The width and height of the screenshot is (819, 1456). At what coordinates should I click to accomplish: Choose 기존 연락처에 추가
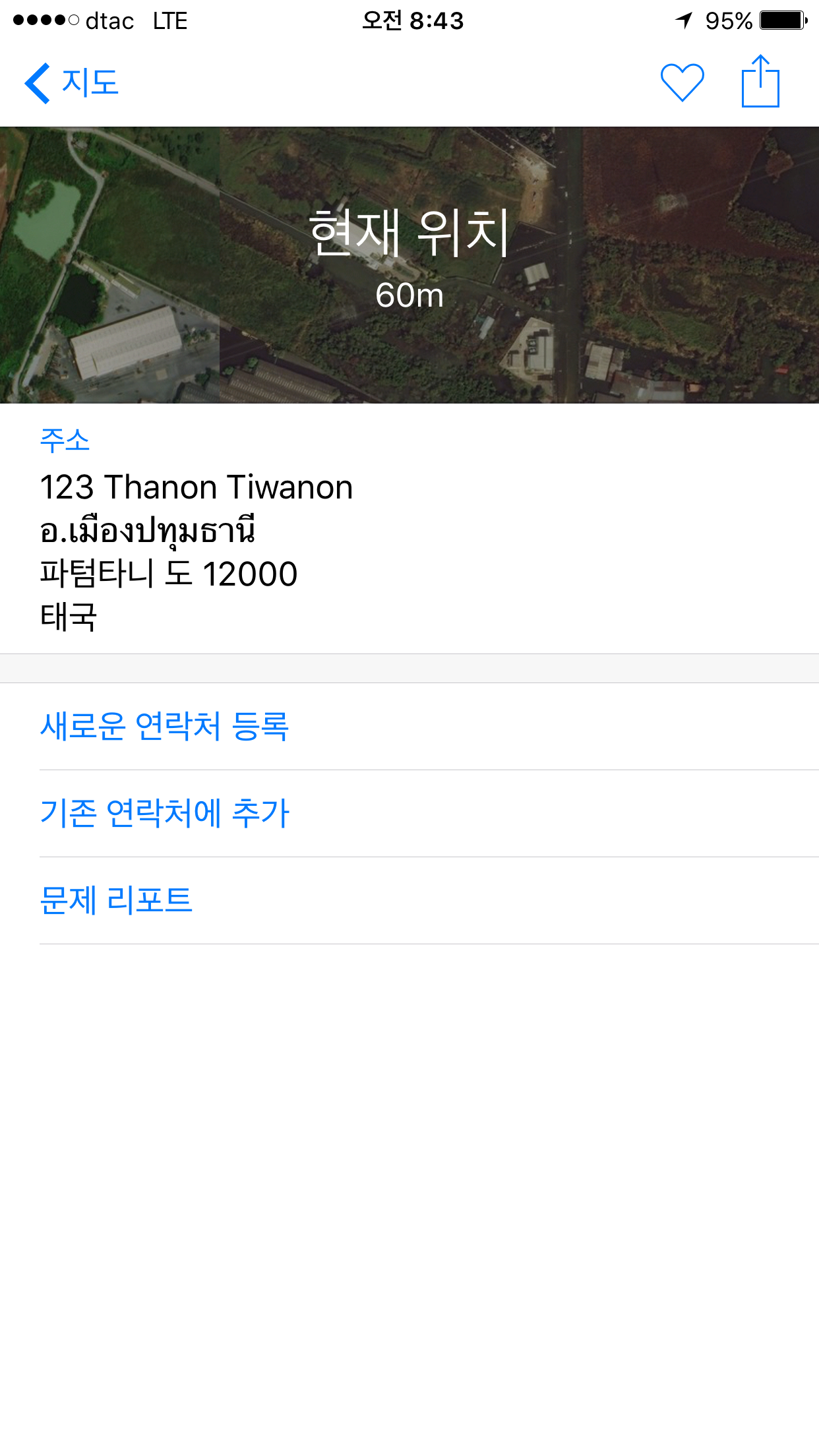pyautogui.click(x=165, y=813)
